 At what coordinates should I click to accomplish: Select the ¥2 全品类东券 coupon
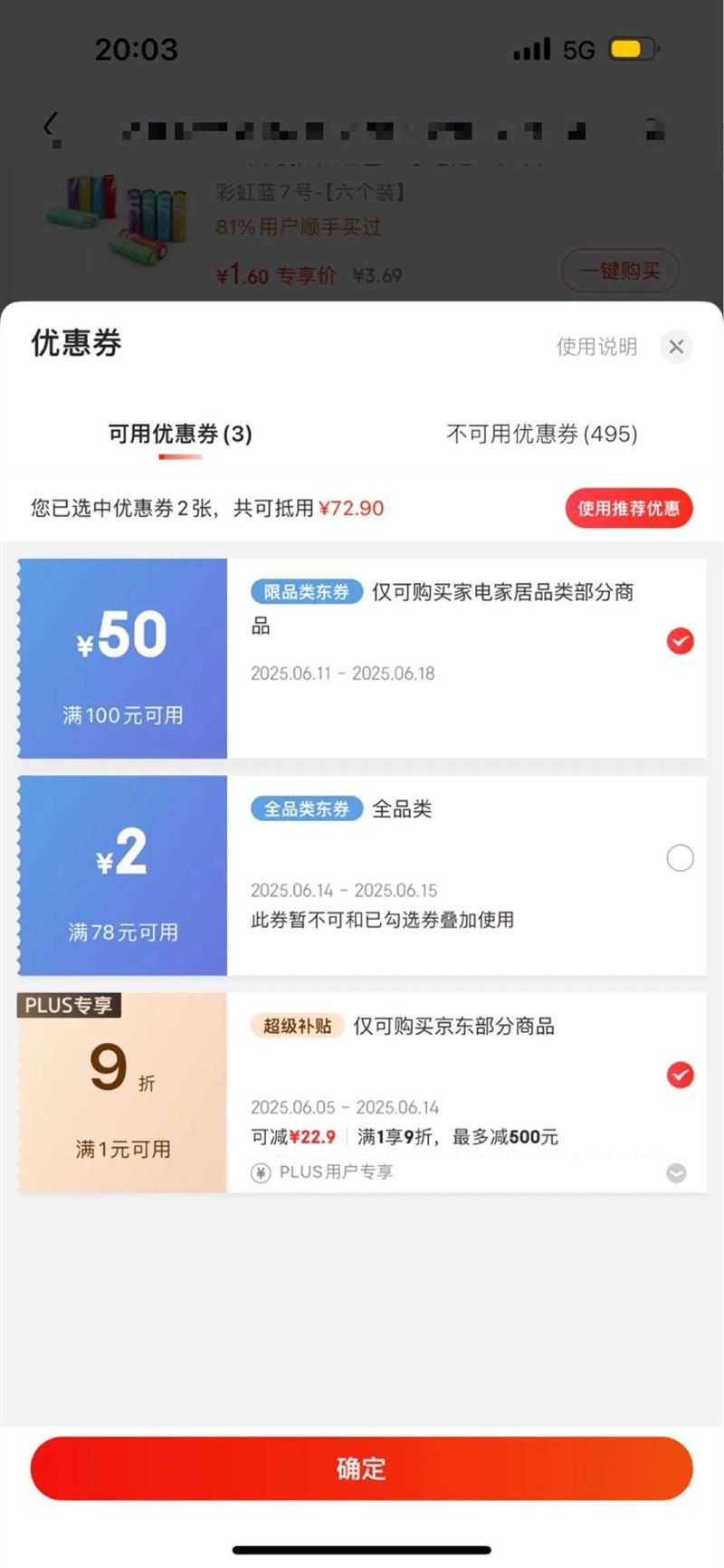(x=680, y=857)
